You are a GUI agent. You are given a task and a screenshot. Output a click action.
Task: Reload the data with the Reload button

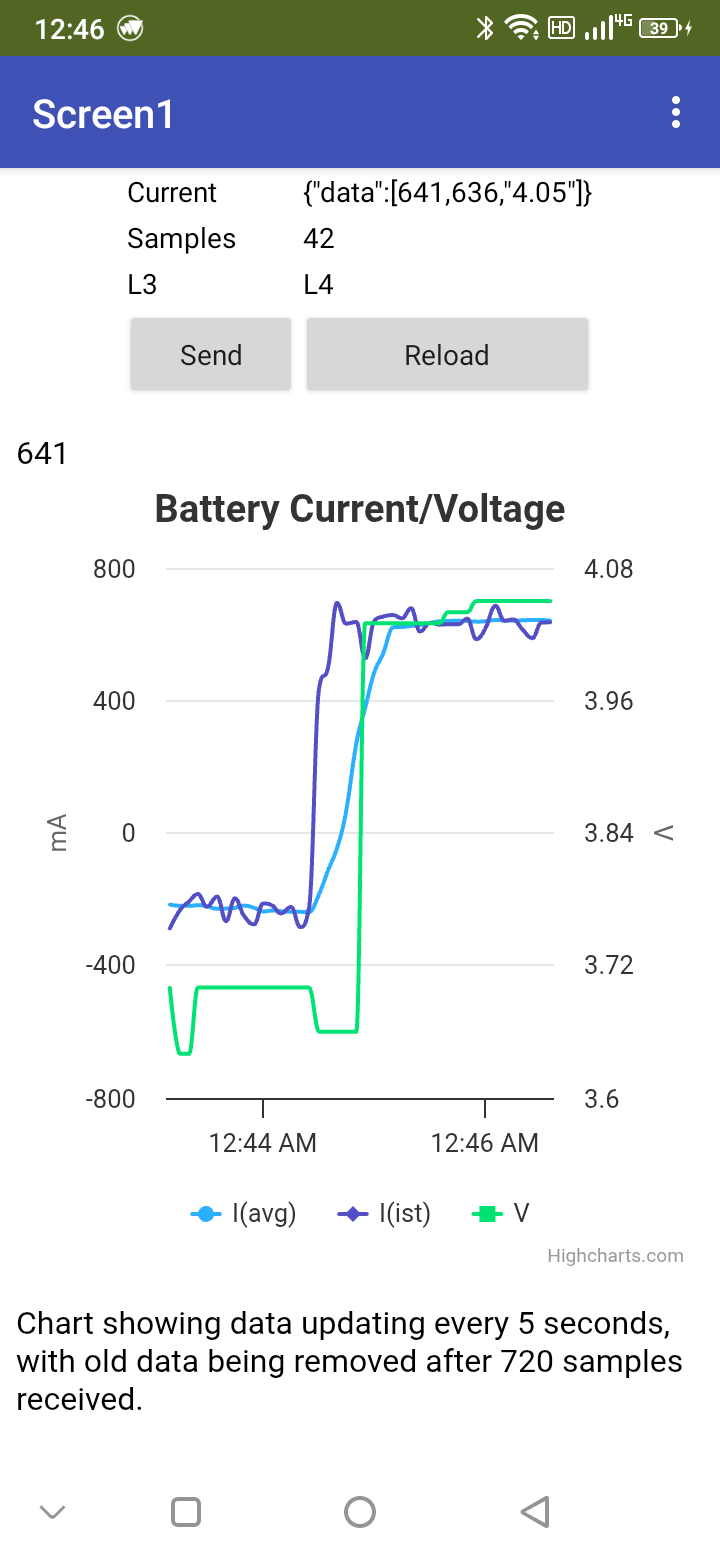click(447, 355)
